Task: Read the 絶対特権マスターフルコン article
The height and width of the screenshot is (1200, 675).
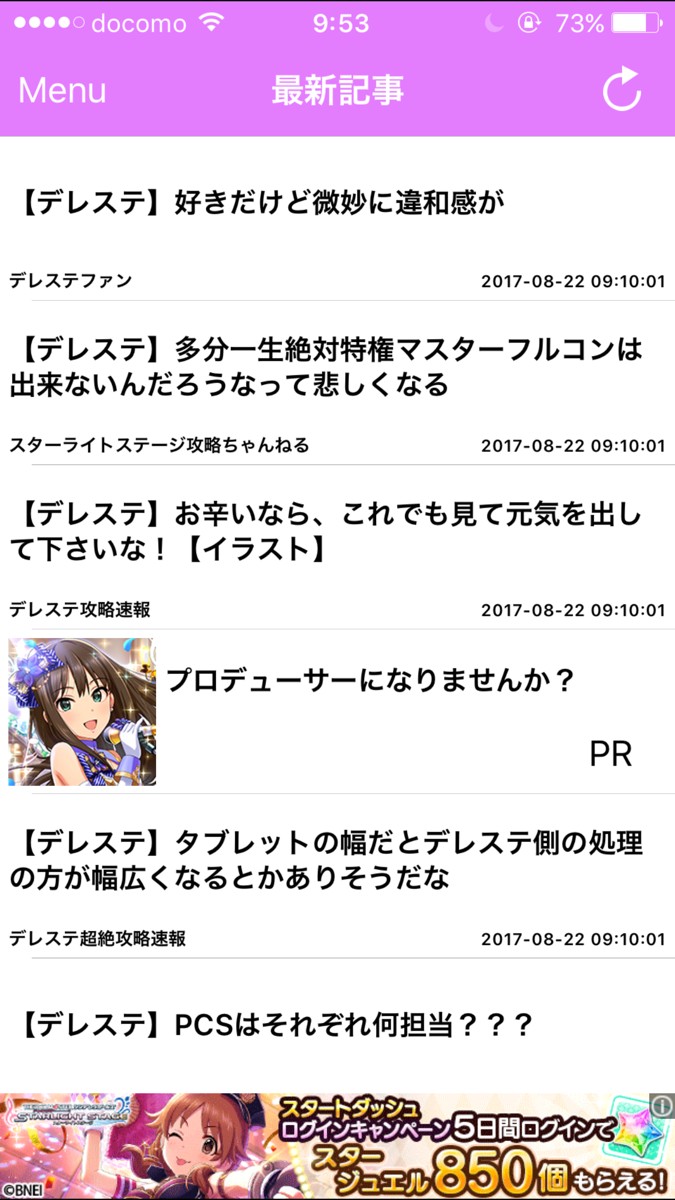Action: click(326, 367)
